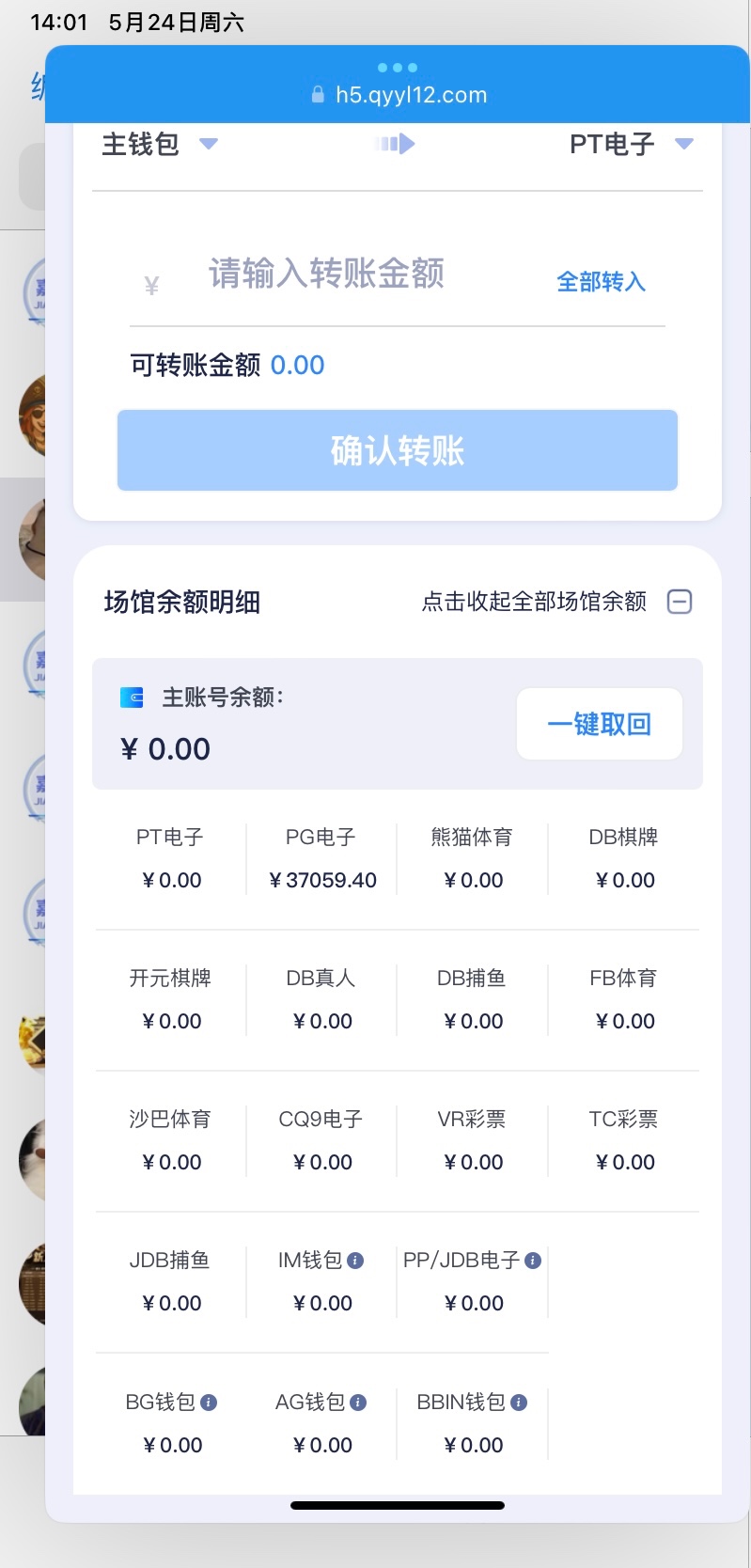Open the info icon next to AG钱包
Screen dimensions: 751x1568
coord(358,1403)
